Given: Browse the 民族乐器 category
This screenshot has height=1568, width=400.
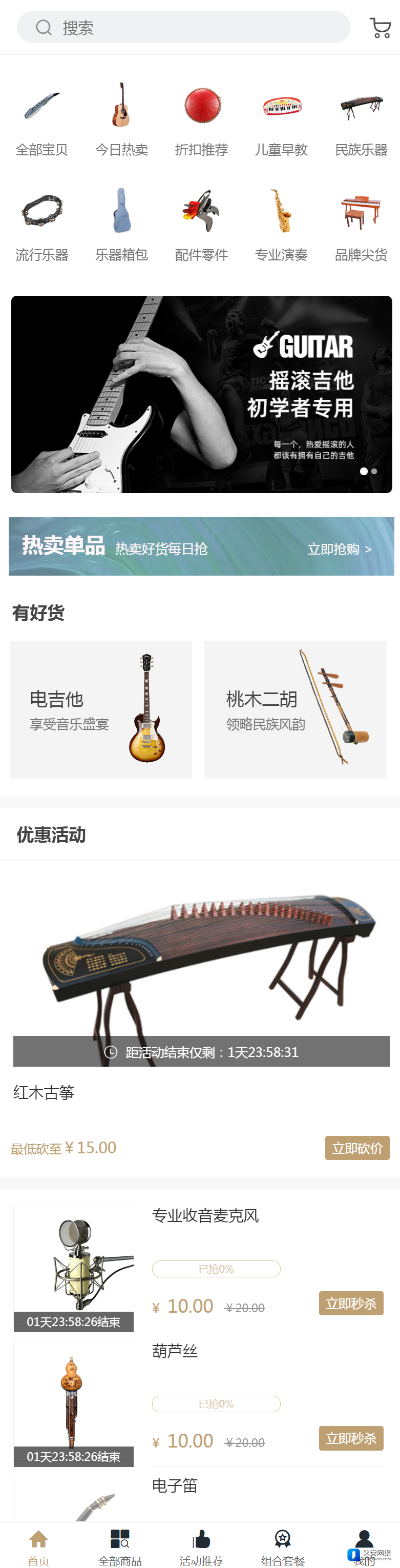Looking at the screenshot, I should coord(361,120).
